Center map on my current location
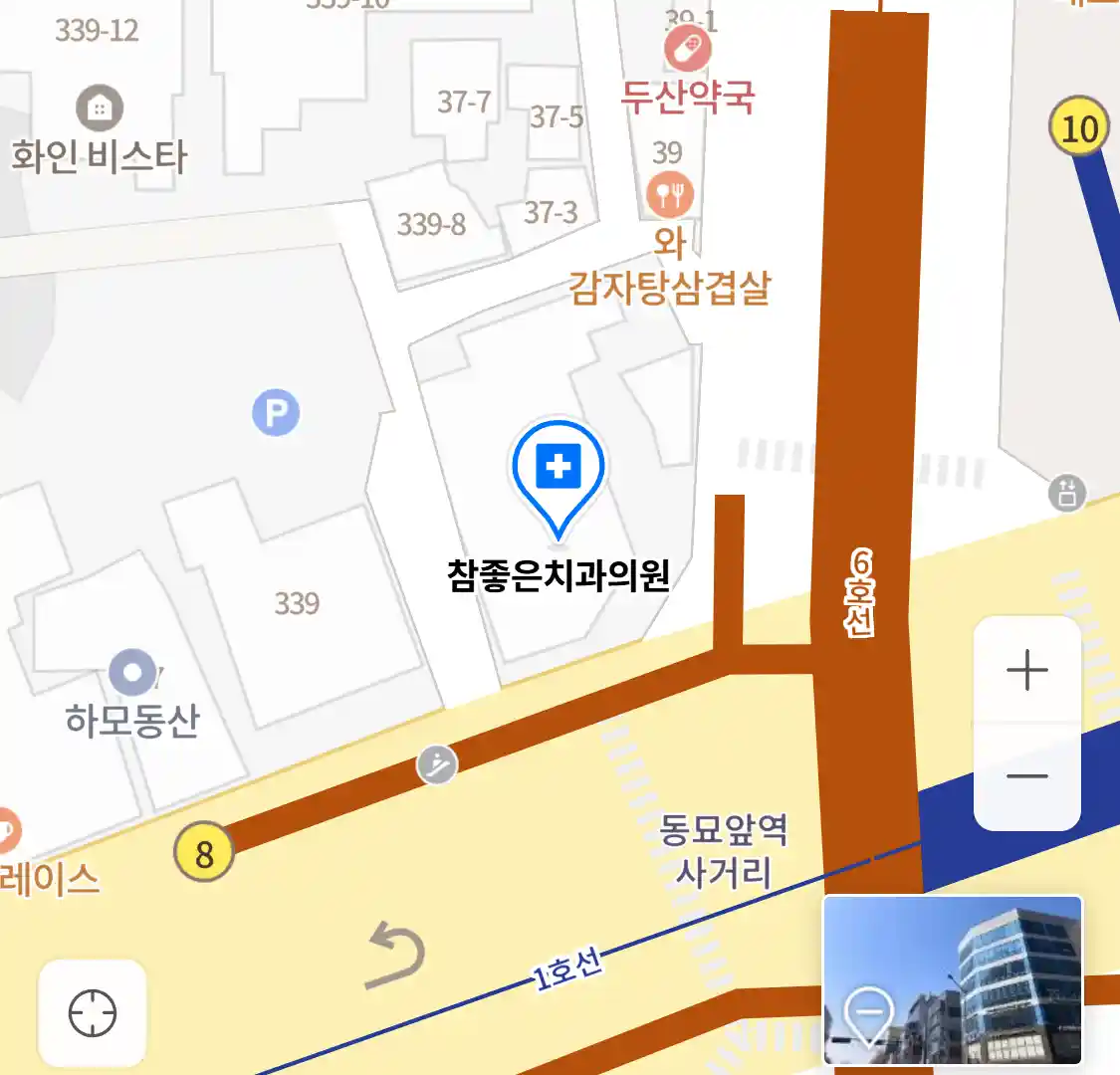Screen dimensions: 1120x1075 93,1013
